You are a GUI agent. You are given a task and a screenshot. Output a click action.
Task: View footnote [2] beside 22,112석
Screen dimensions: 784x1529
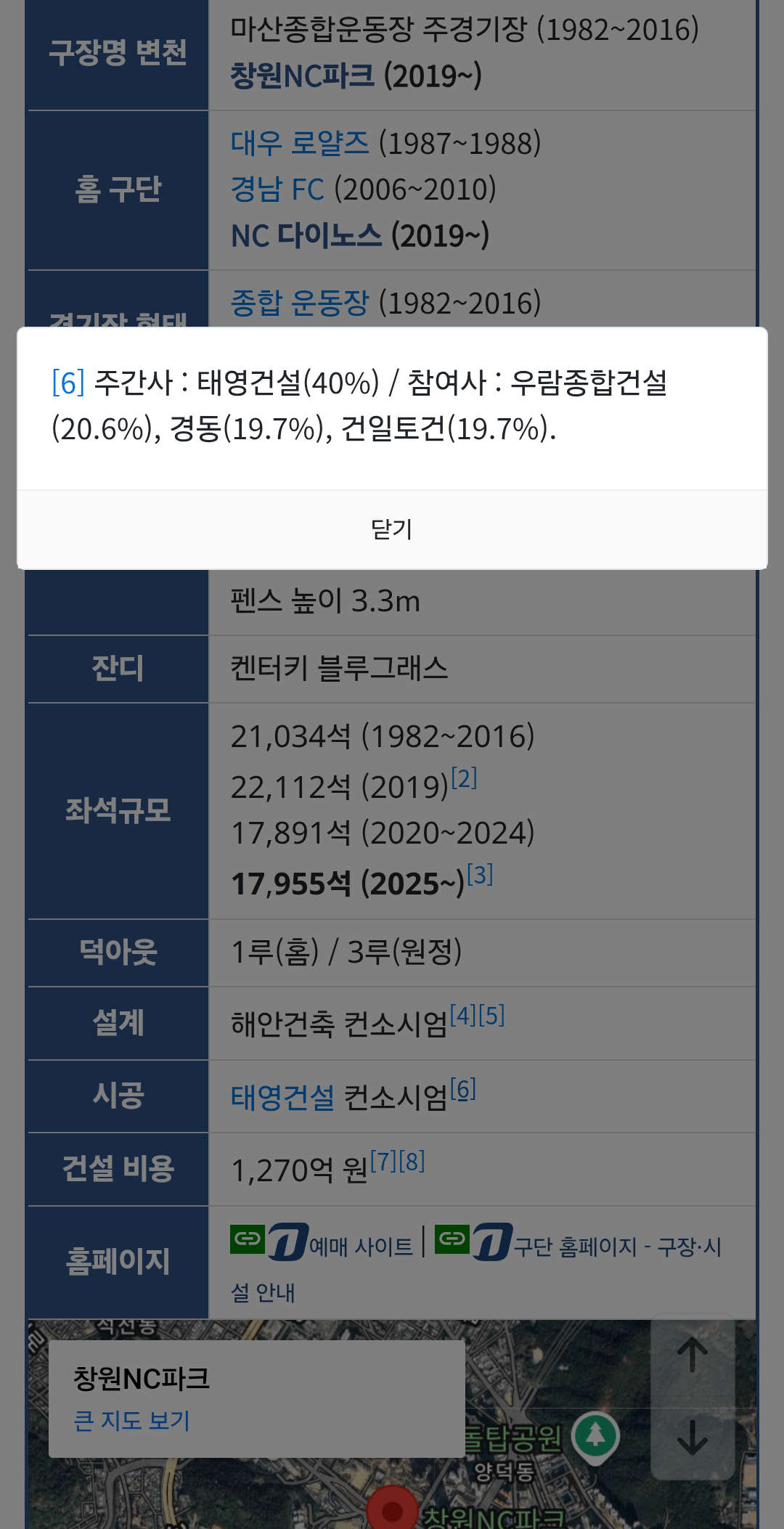[464, 778]
